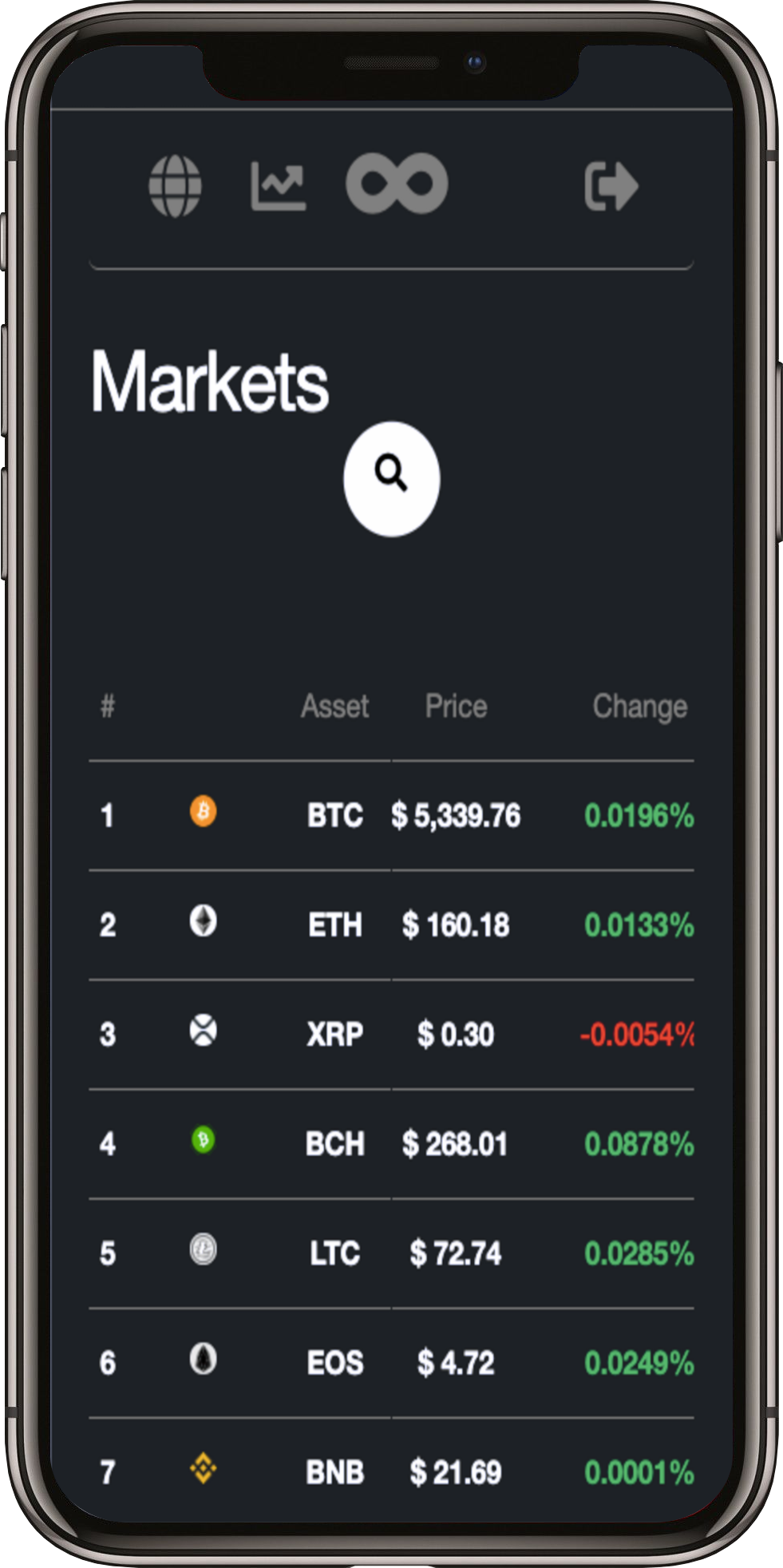Open the LTC market row
The height and width of the screenshot is (1568, 783).
pyautogui.click(x=391, y=1253)
